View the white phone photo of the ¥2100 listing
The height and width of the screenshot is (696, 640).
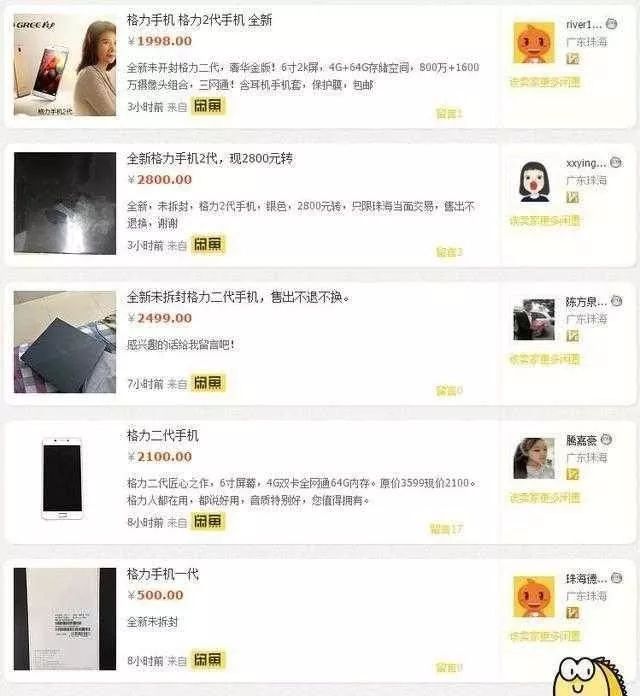(x=64, y=480)
